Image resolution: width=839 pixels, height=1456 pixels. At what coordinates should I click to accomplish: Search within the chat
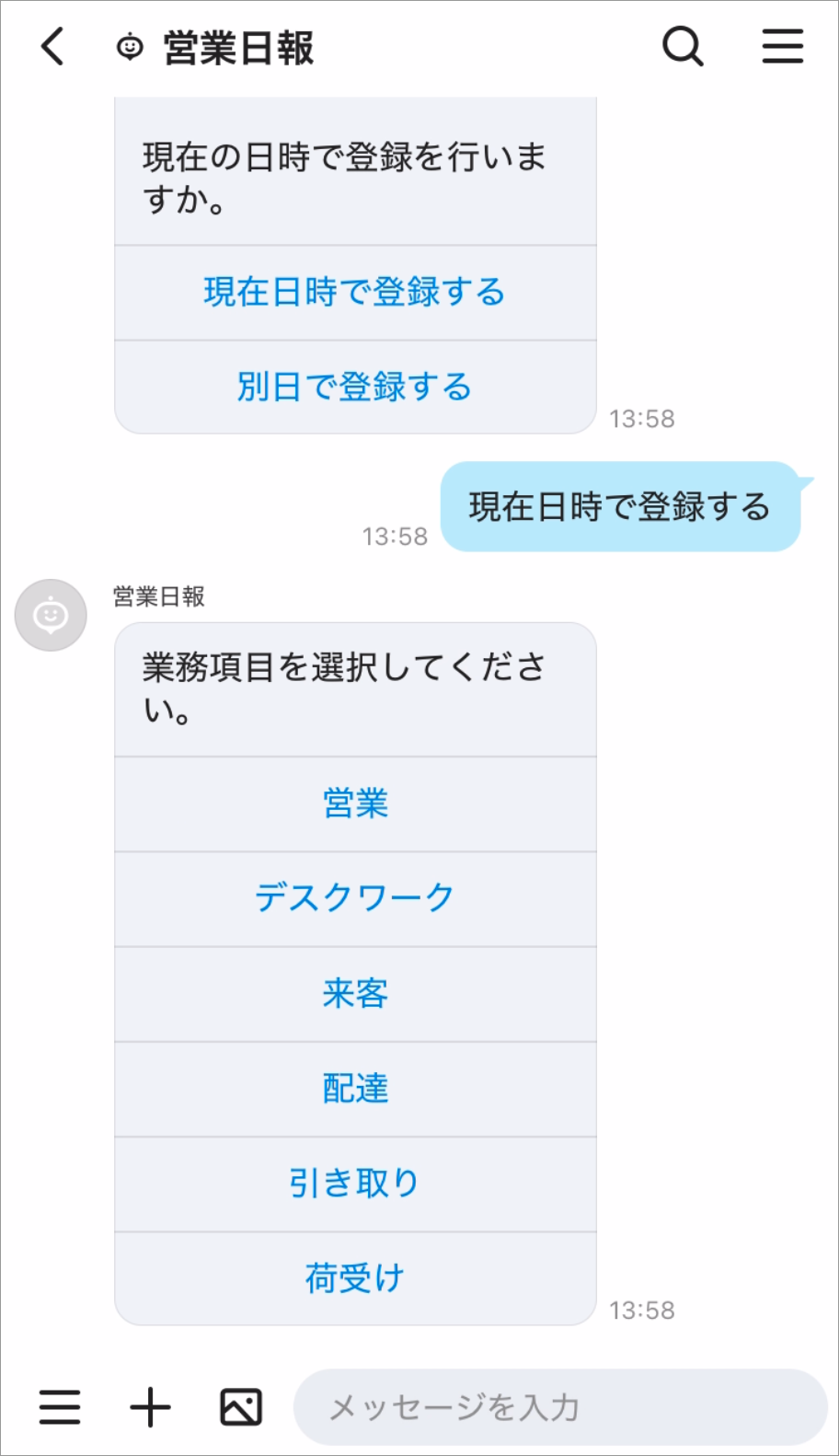(x=683, y=46)
